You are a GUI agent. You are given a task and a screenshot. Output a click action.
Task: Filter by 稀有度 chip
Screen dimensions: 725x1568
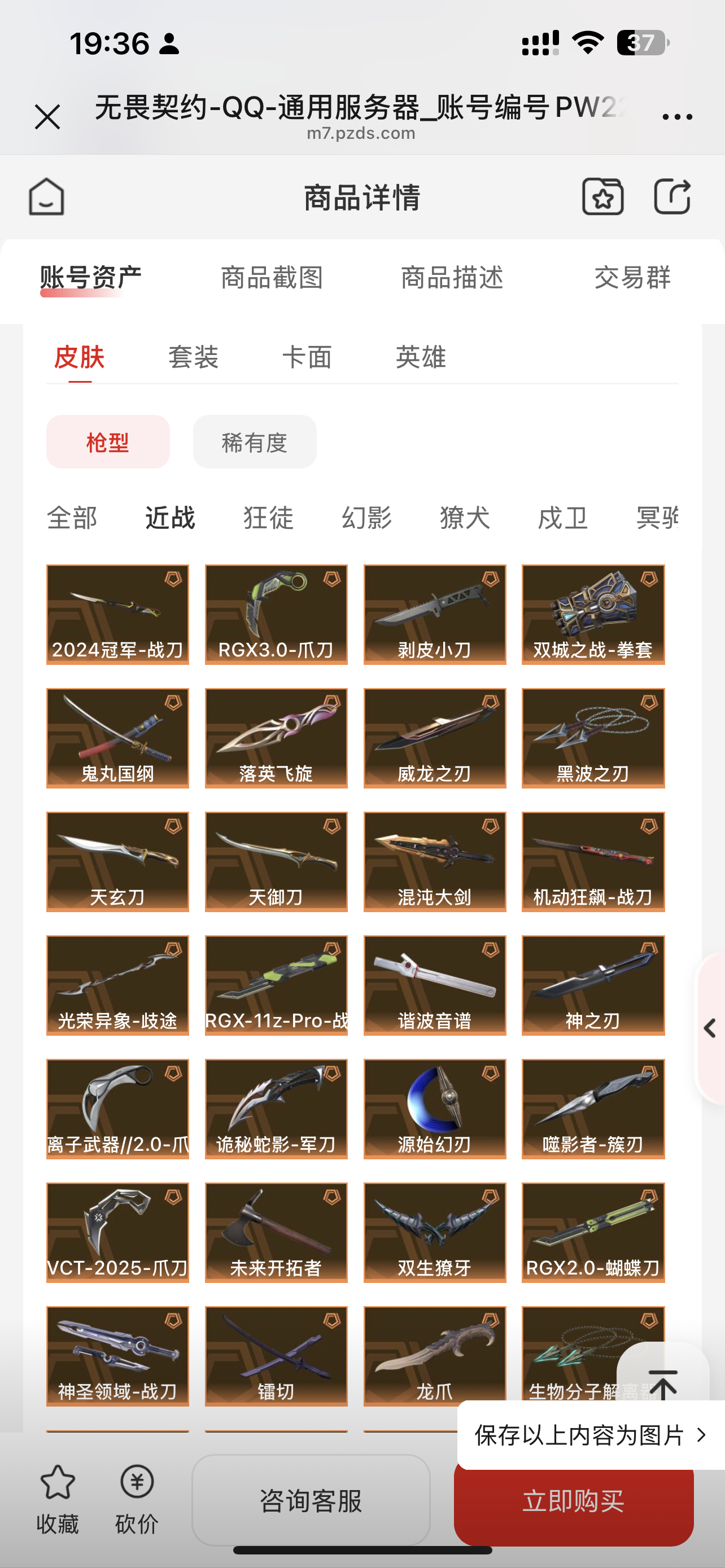pyautogui.click(x=255, y=442)
